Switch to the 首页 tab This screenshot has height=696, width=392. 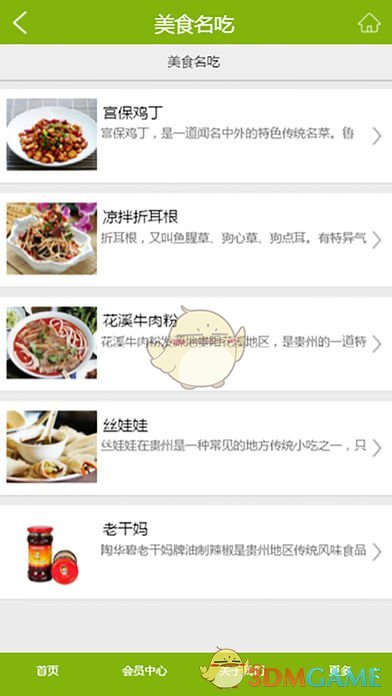[x=48, y=670]
